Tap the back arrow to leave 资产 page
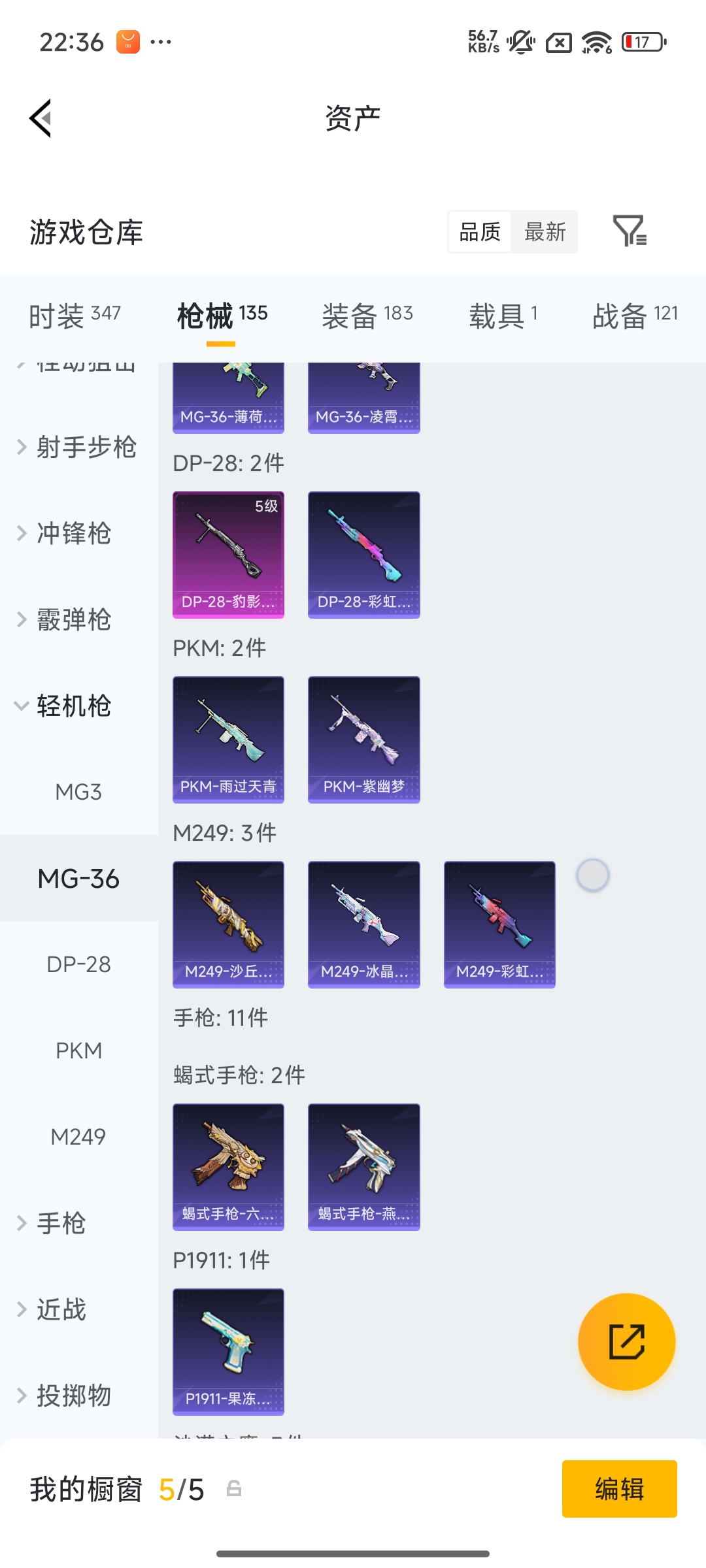 (x=39, y=116)
